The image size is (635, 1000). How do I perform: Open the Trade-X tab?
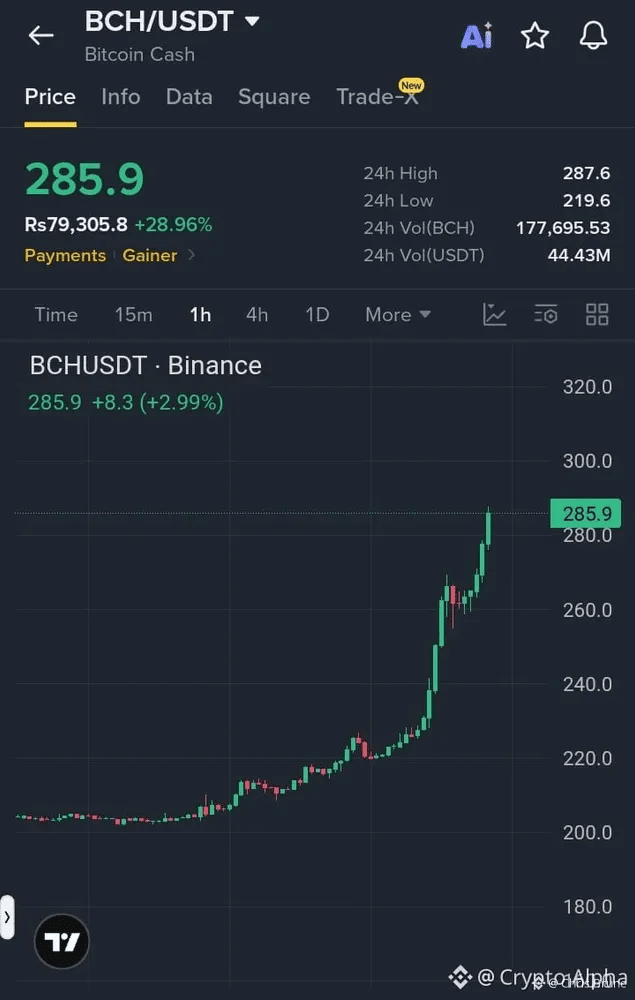(x=377, y=97)
